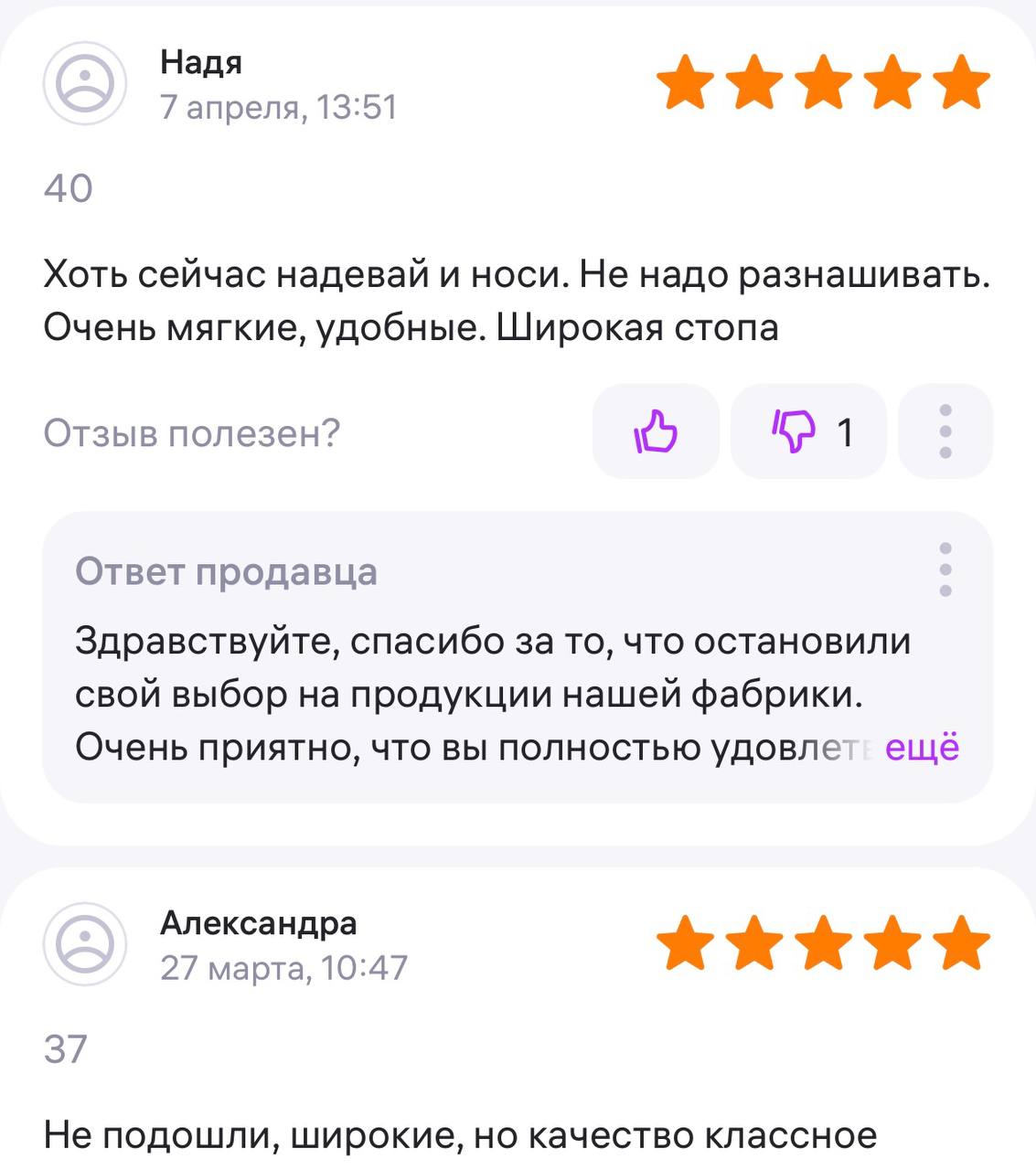Expand seller reply via «ещё»
The image size is (1036, 1170).
(923, 747)
